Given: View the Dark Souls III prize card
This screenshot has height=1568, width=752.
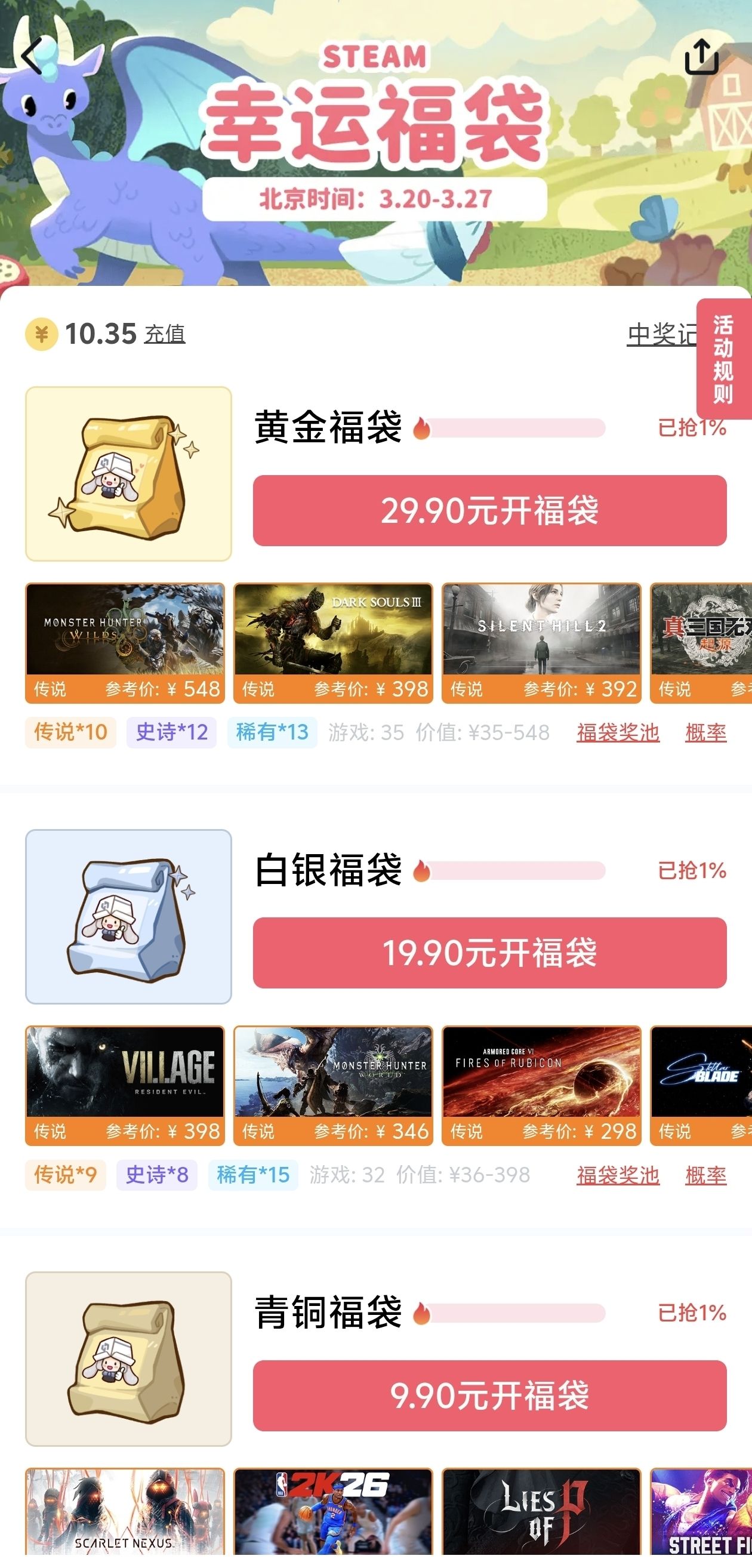Looking at the screenshot, I should 333,643.
